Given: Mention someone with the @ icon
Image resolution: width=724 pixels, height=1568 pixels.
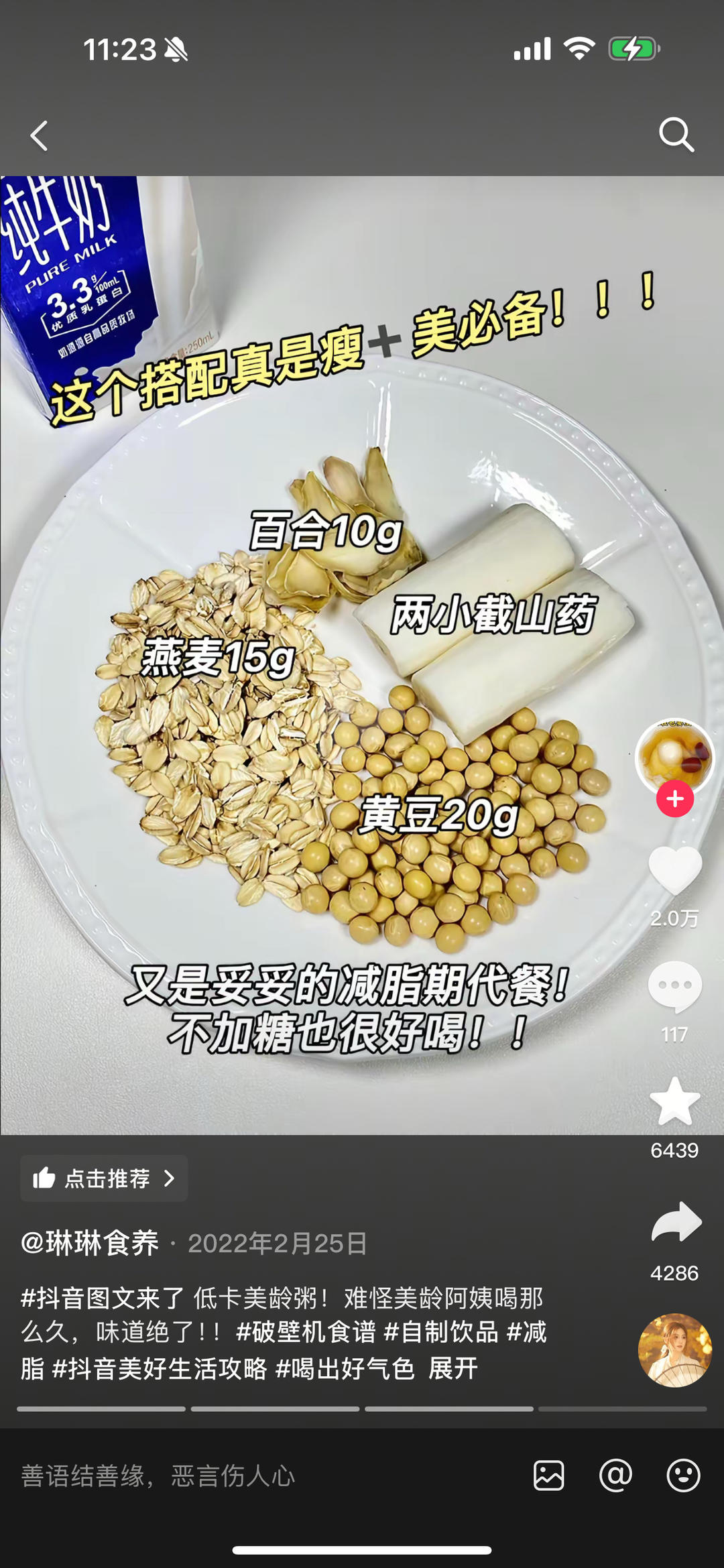Looking at the screenshot, I should pos(615,1475).
